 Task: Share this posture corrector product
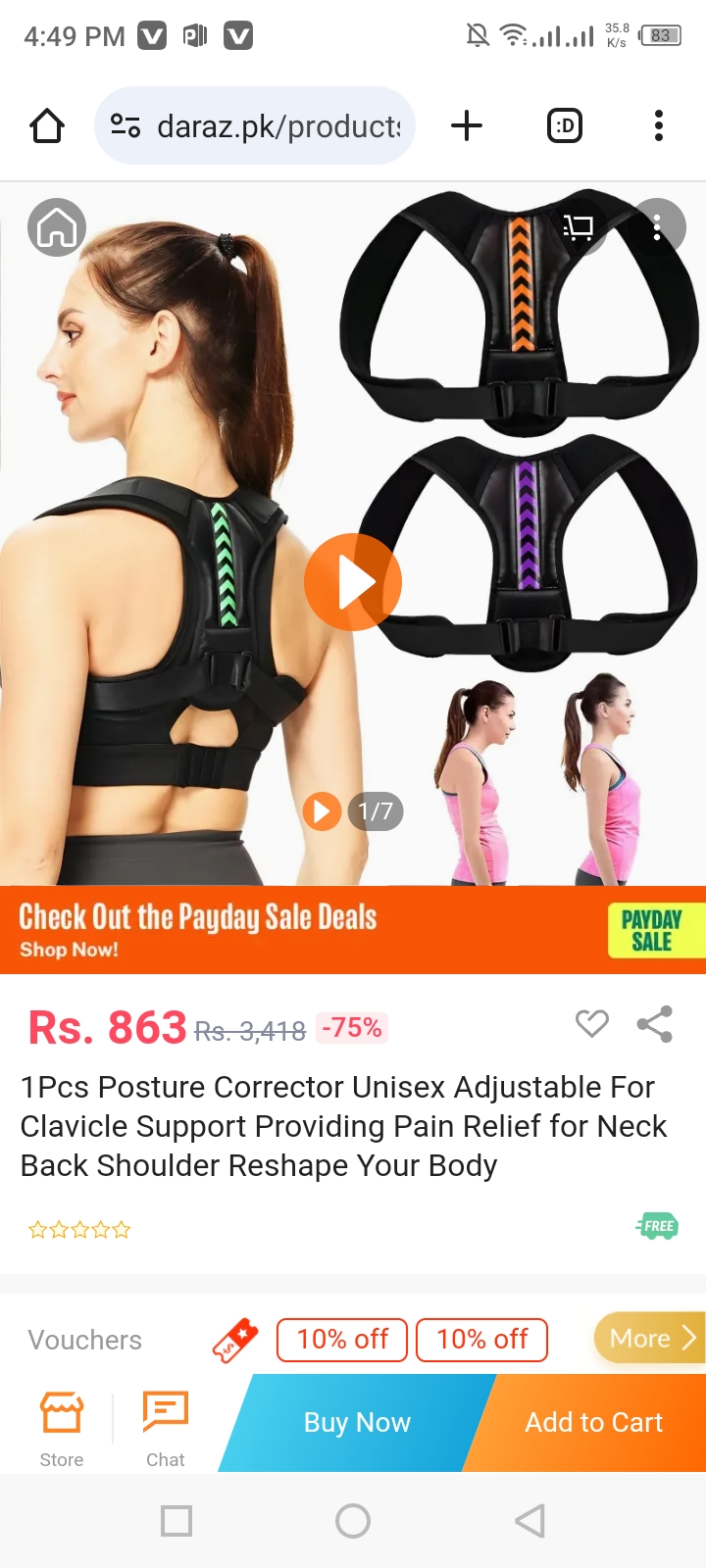click(x=654, y=1024)
